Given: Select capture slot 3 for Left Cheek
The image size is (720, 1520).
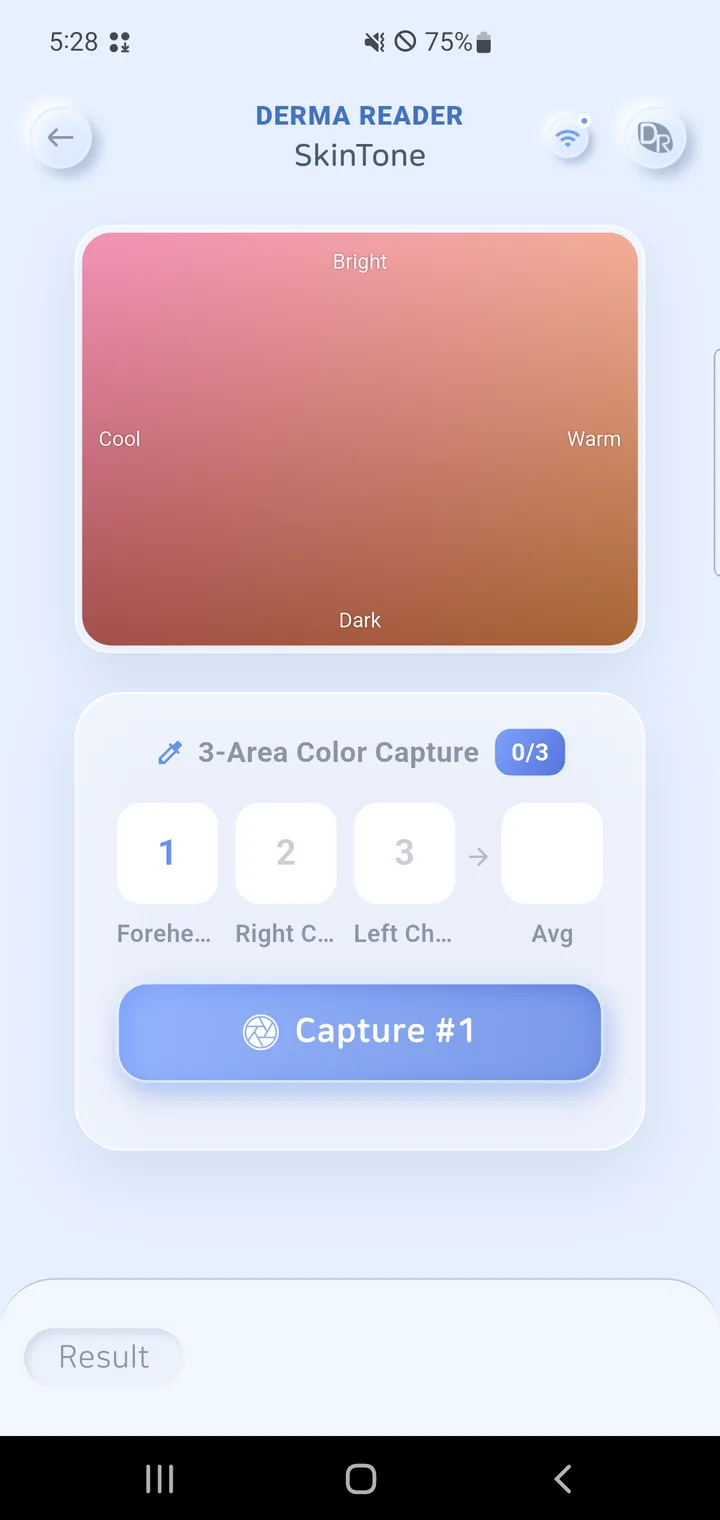Looking at the screenshot, I should pos(404,853).
